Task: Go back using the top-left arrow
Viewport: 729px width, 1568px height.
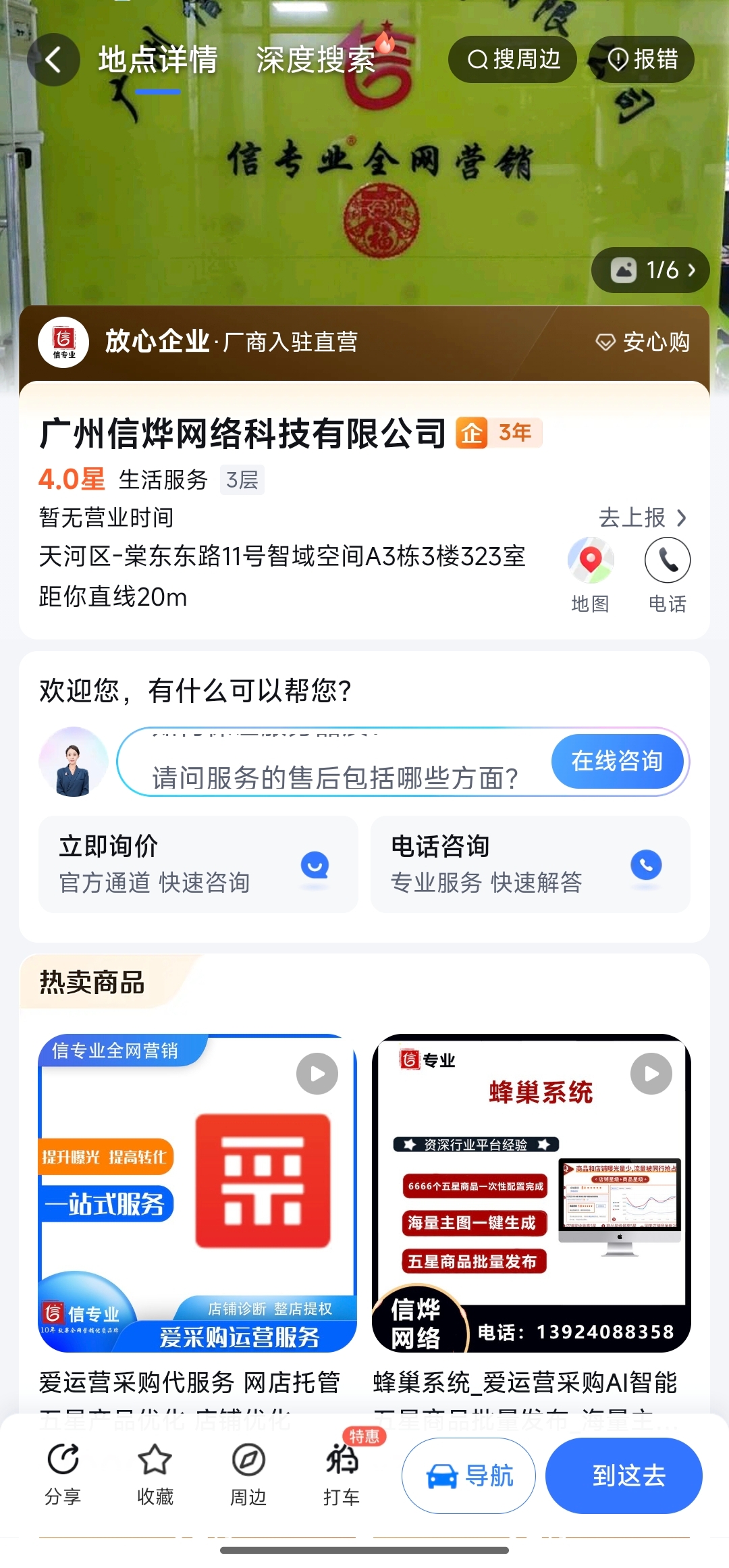Action: point(53,59)
